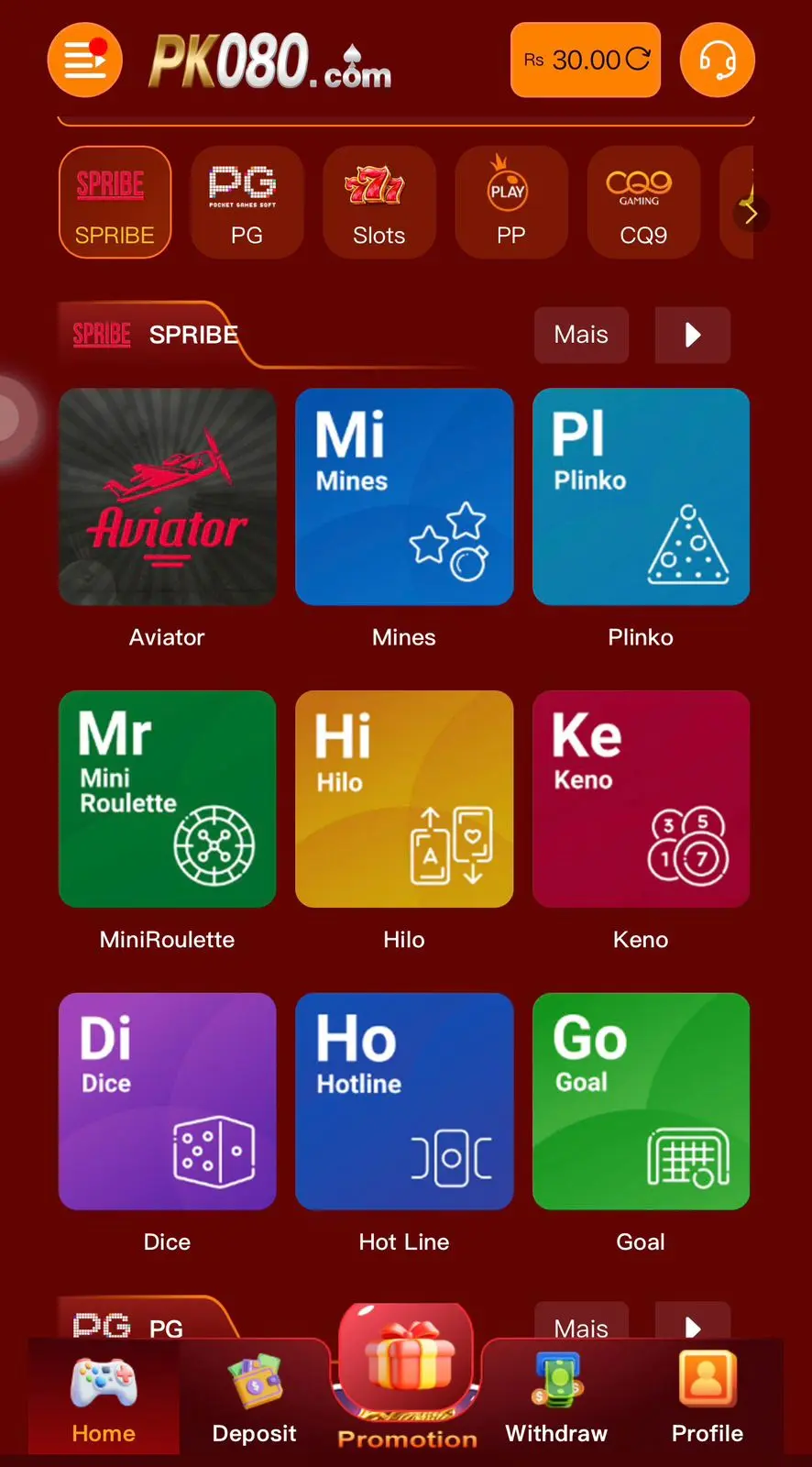812x1467 pixels.
Task: Select the PG provider category
Action: tap(247, 203)
